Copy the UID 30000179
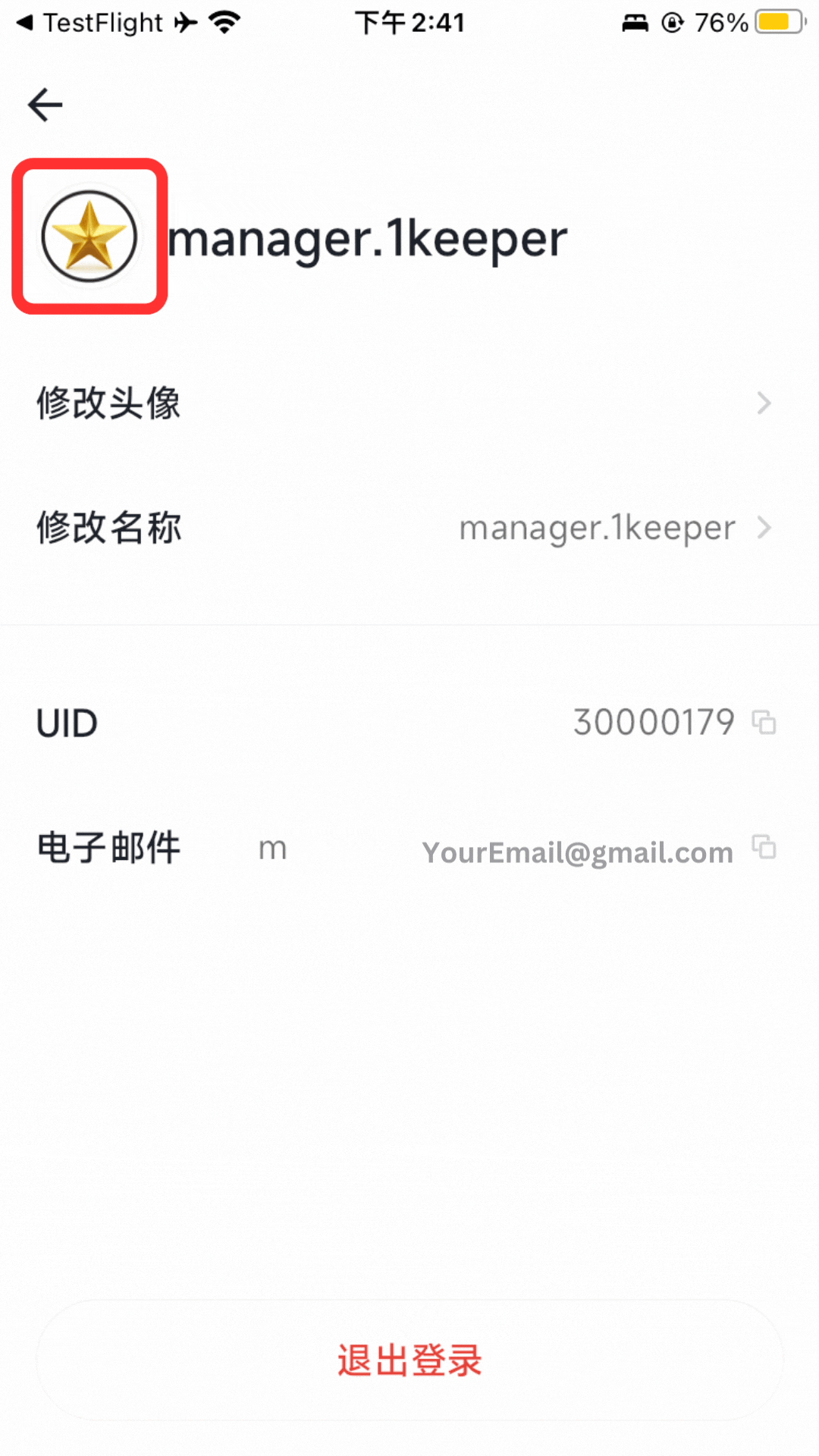 764,722
